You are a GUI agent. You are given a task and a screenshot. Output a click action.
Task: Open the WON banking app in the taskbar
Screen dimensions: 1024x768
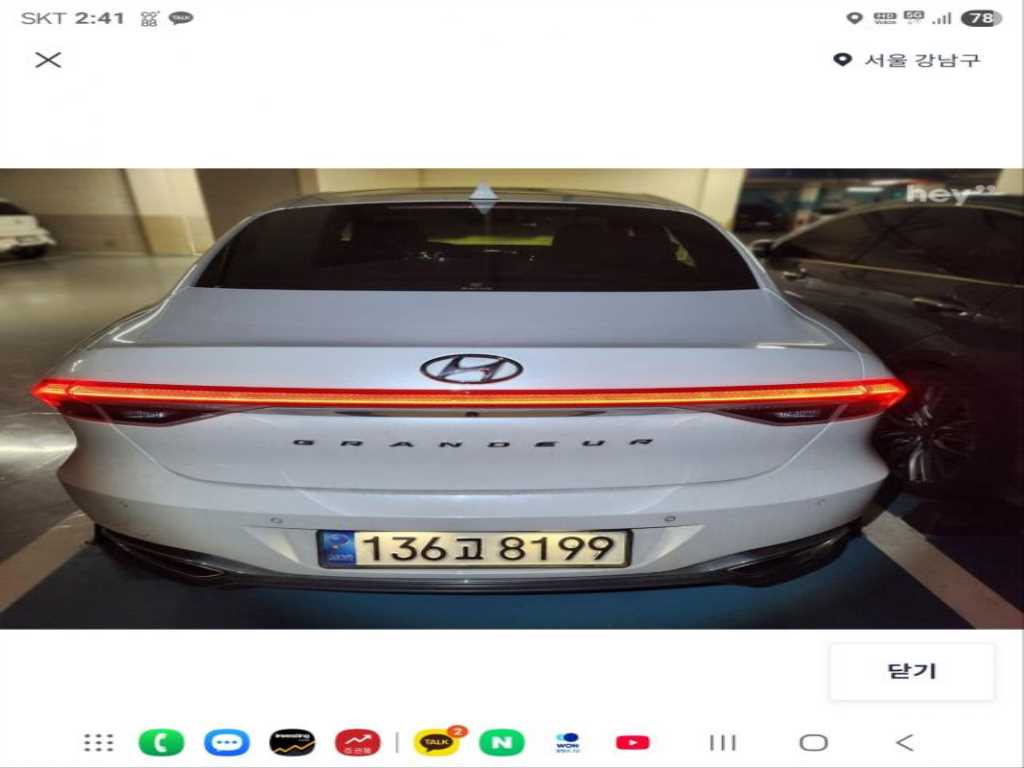point(567,742)
